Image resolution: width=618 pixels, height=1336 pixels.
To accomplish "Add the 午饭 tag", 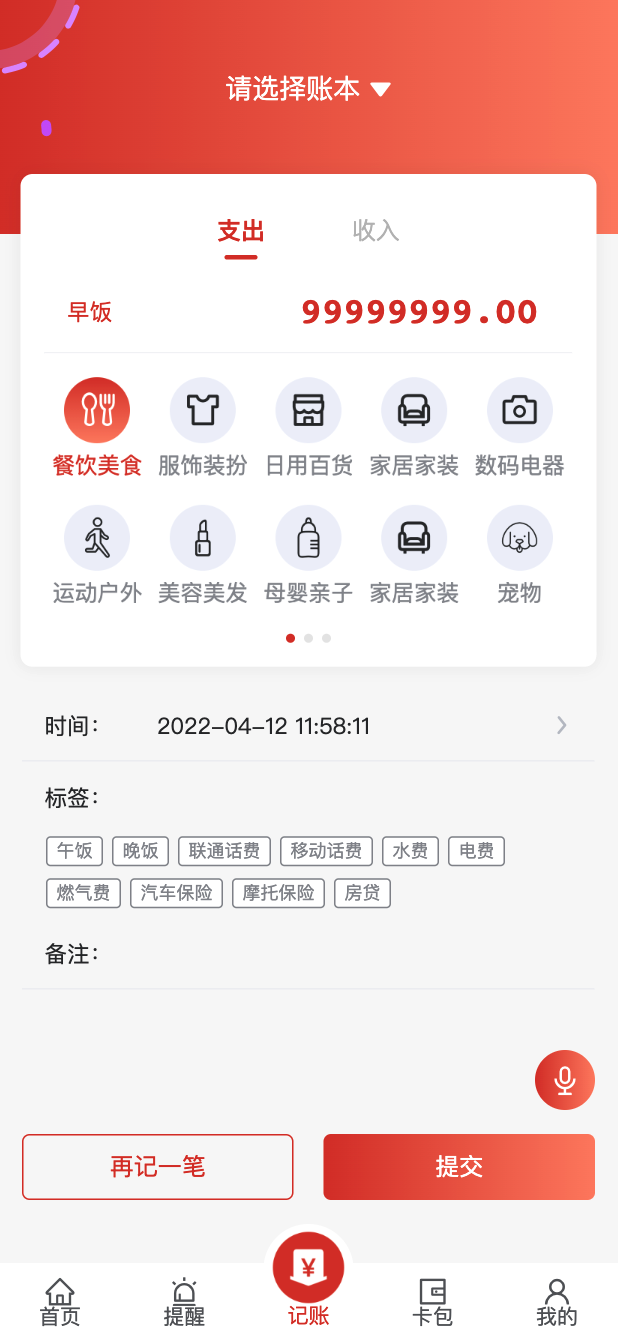I will 75,851.
